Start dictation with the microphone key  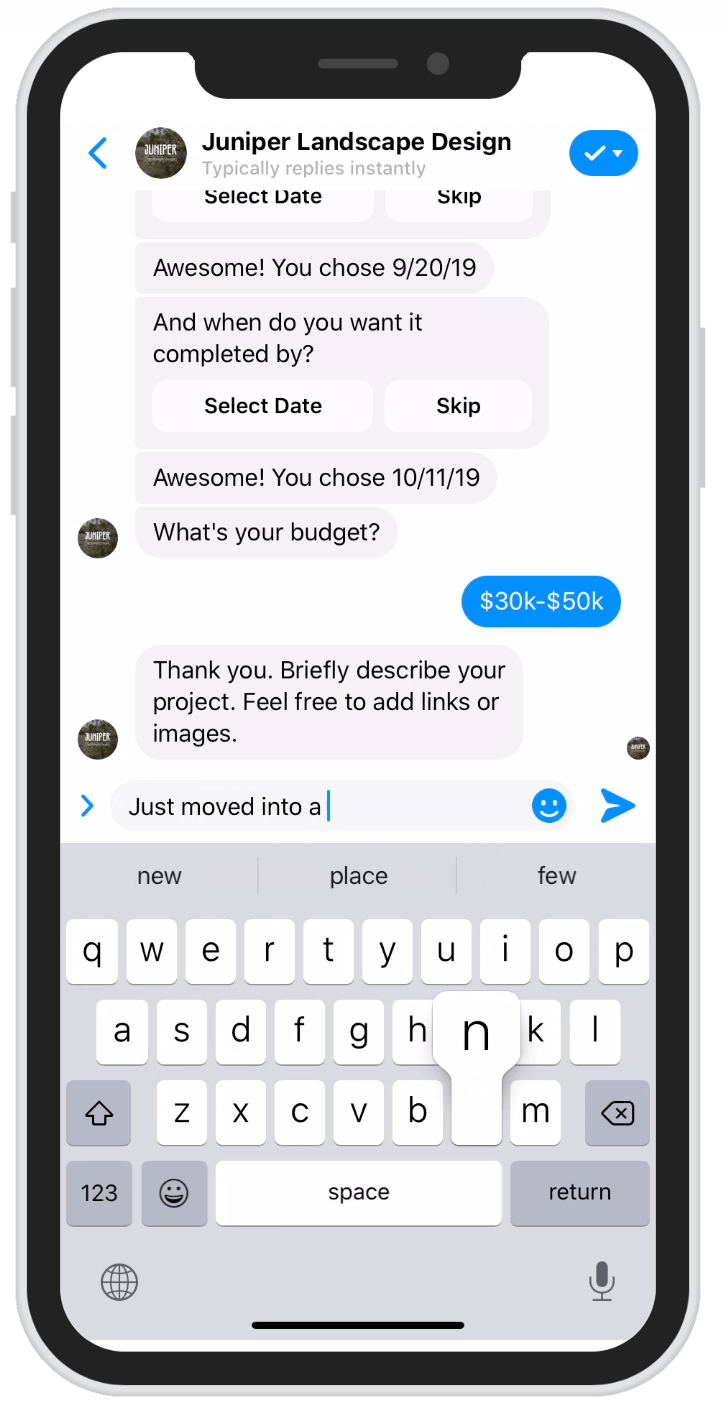[601, 1281]
